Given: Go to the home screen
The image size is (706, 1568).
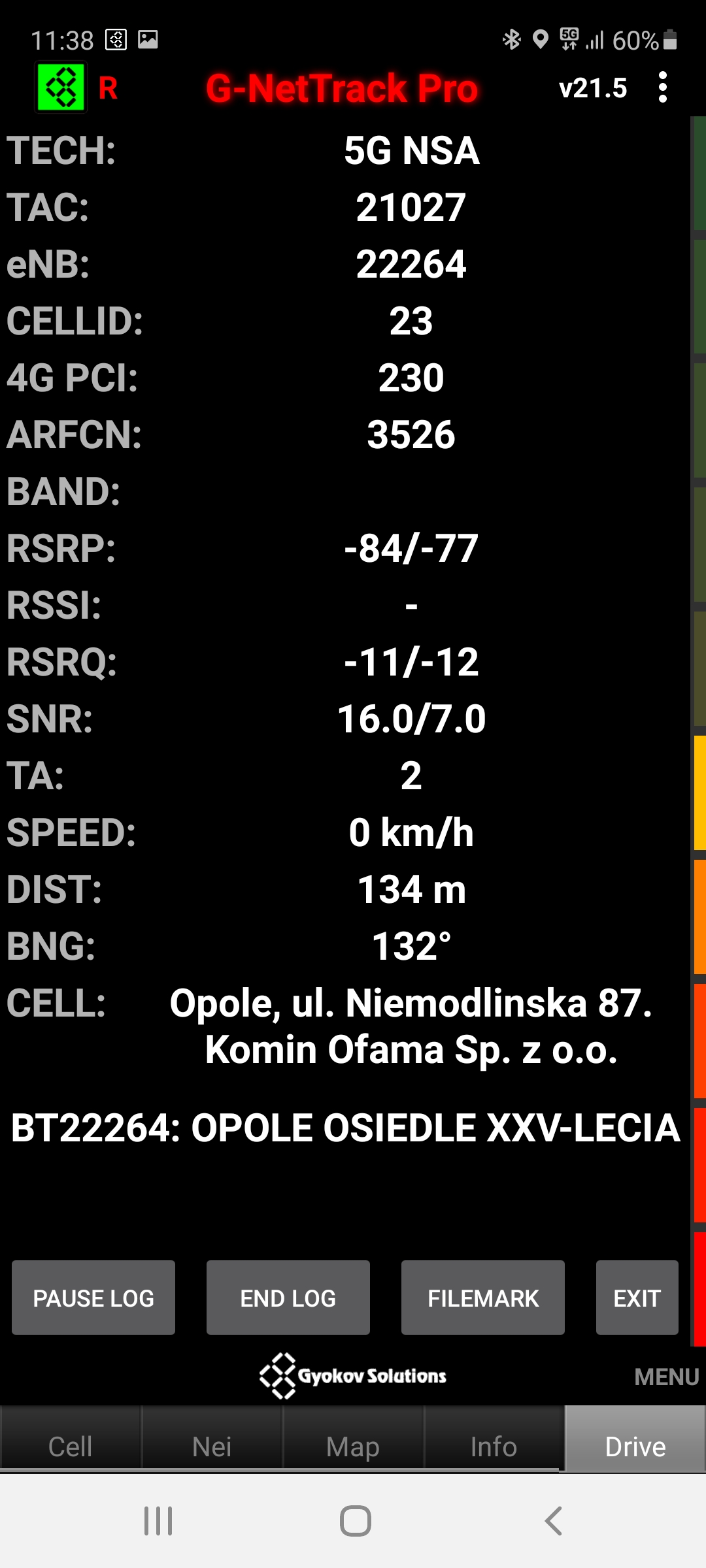Looking at the screenshot, I should [x=355, y=1521].
